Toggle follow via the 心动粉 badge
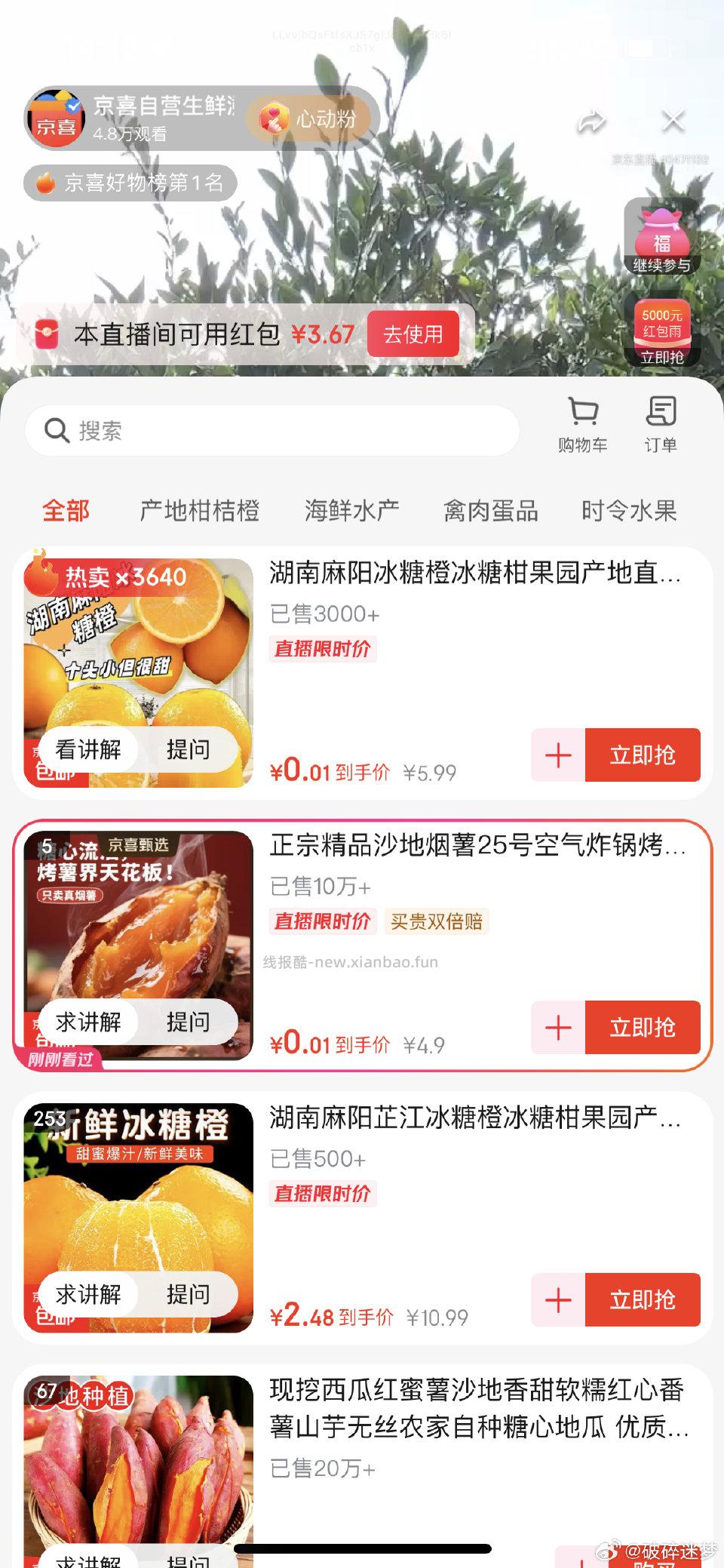The image size is (724, 1568). pyautogui.click(x=309, y=117)
